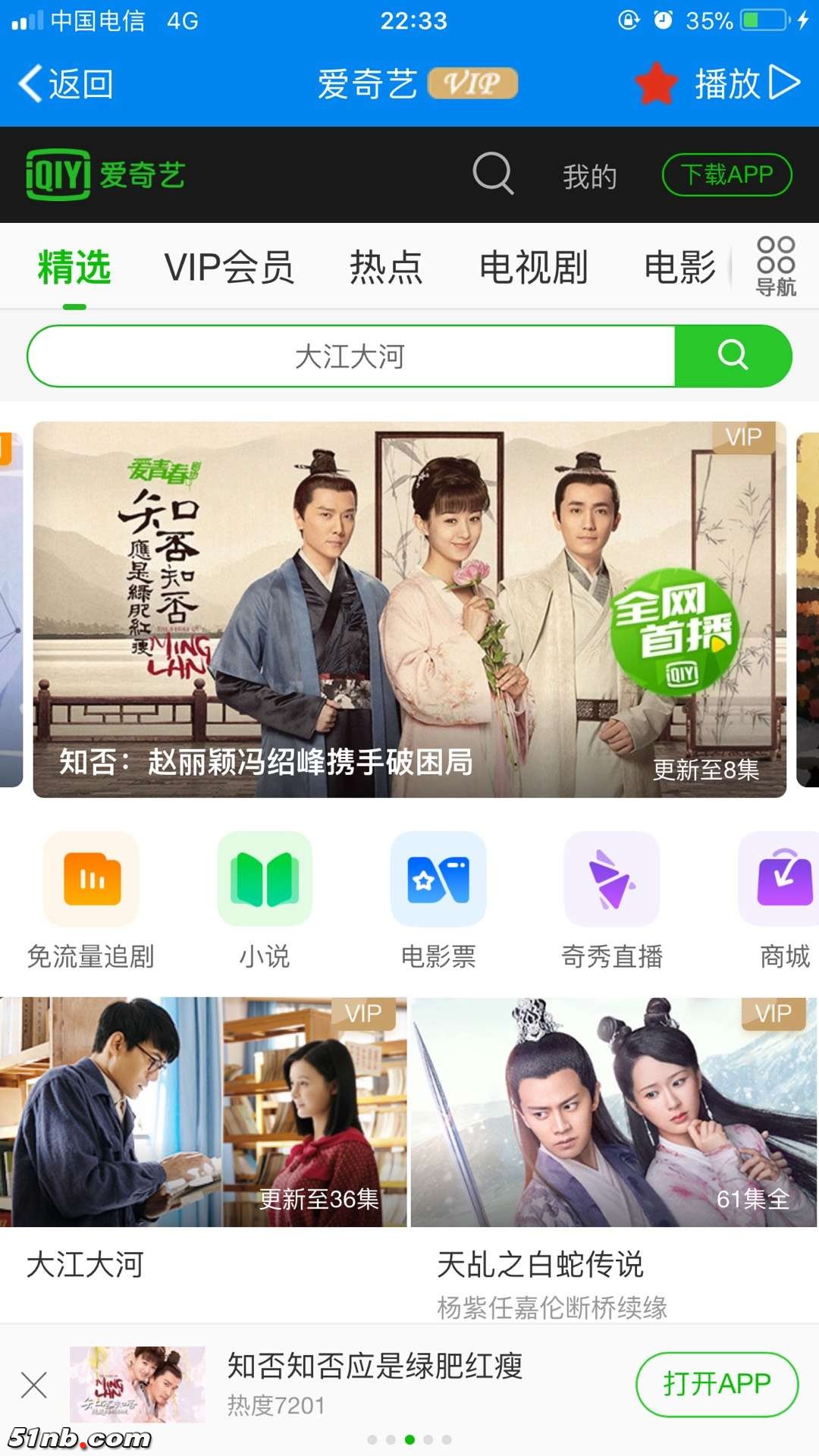Open the 导航 navigation menu
819x1456 pixels.
(x=776, y=267)
